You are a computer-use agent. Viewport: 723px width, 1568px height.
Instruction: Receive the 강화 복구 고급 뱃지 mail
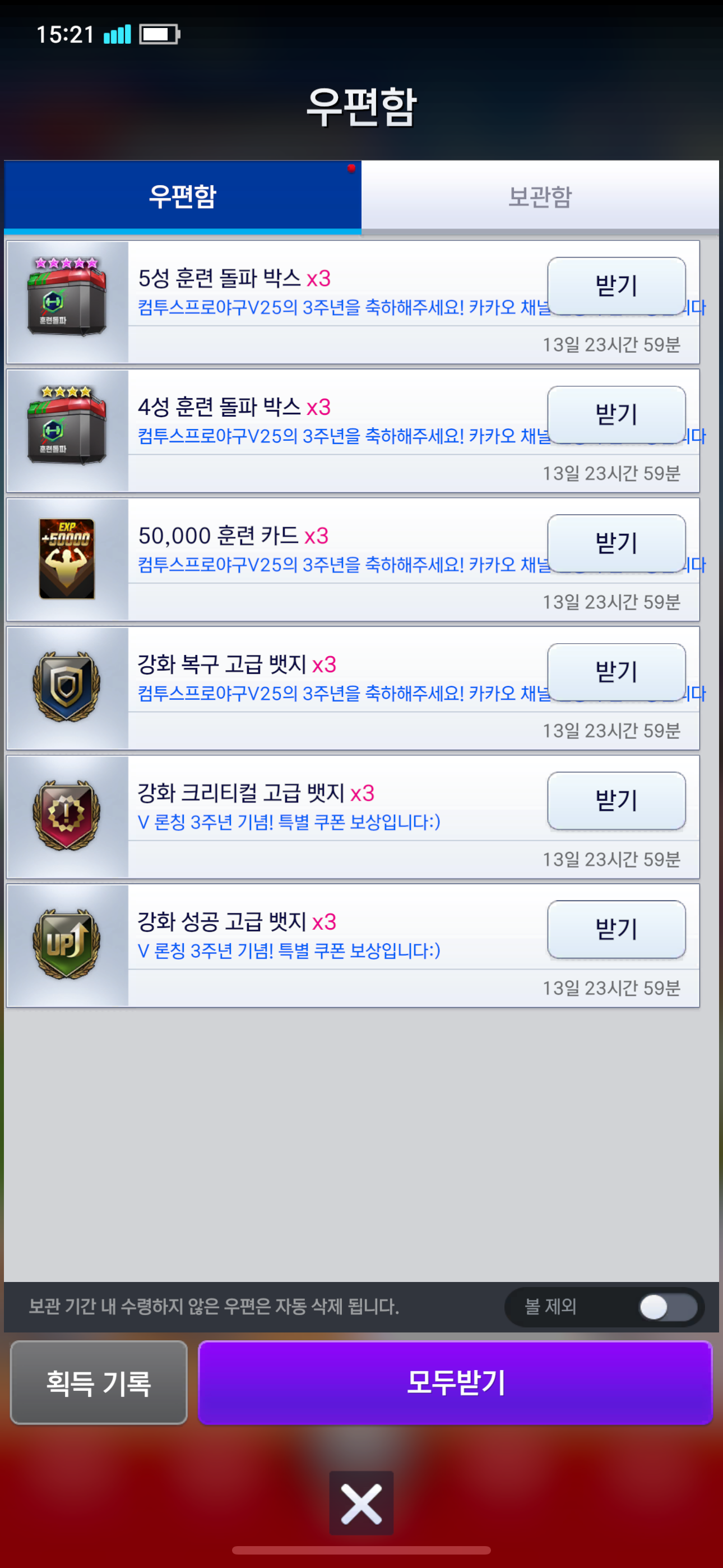[x=616, y=672]
